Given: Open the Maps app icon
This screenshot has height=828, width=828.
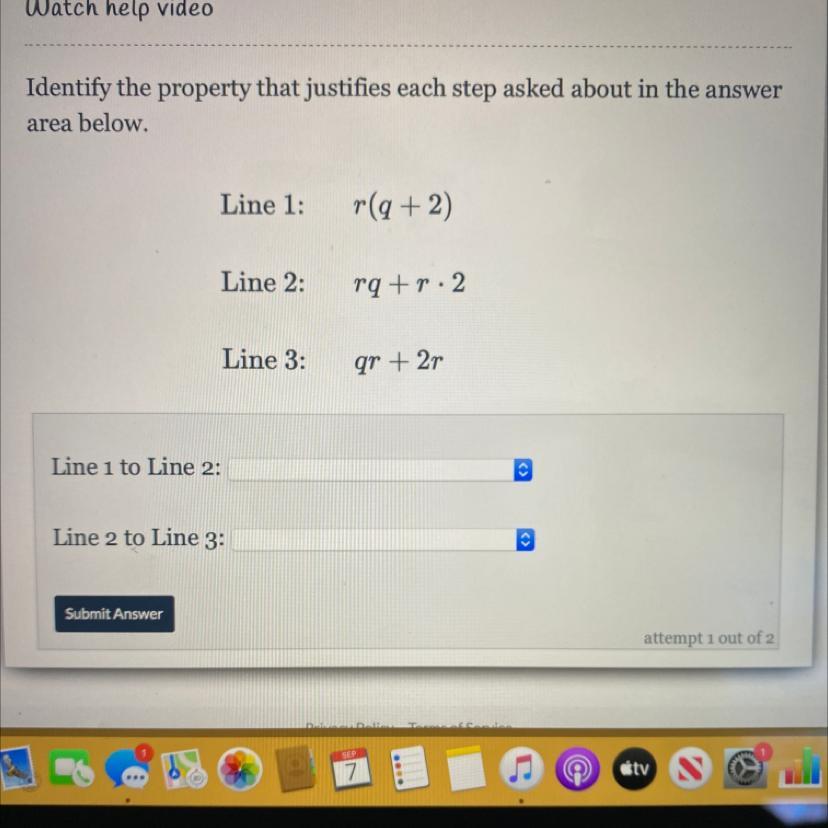Looking at the screenshot, I should tap(183, 769).
